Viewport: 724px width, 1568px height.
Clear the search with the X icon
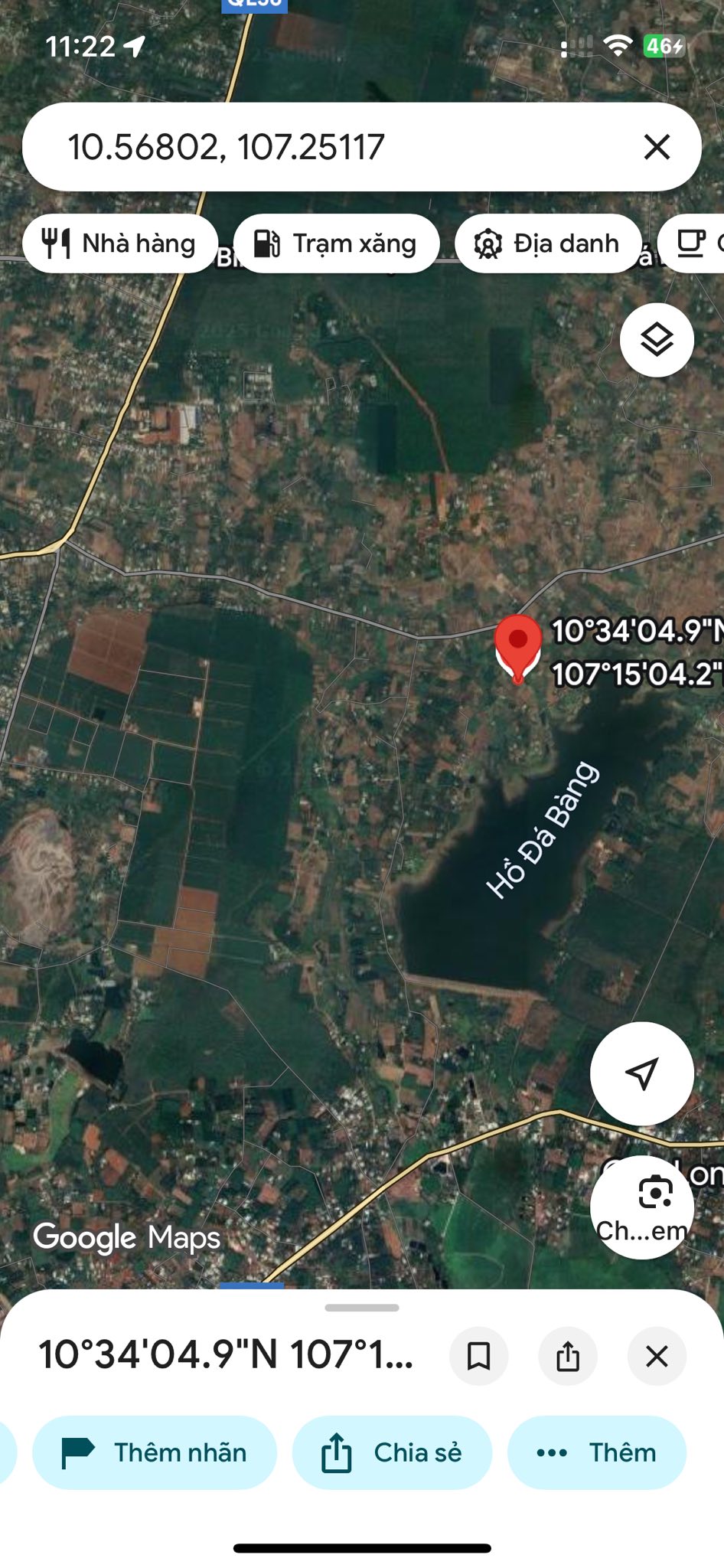pos(657,147)
